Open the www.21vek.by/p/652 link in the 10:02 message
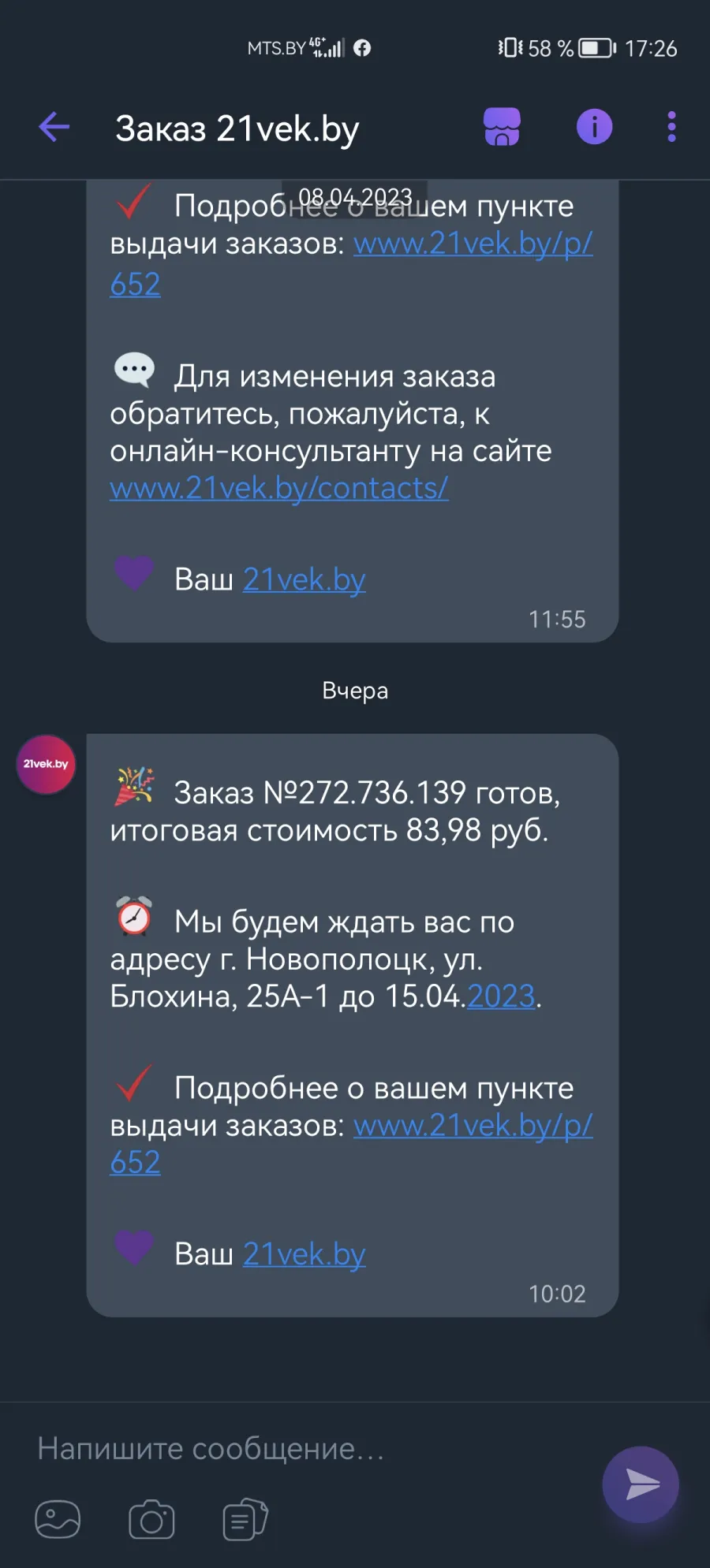Screen dimensions: 710x1568 coord(350,1143)
